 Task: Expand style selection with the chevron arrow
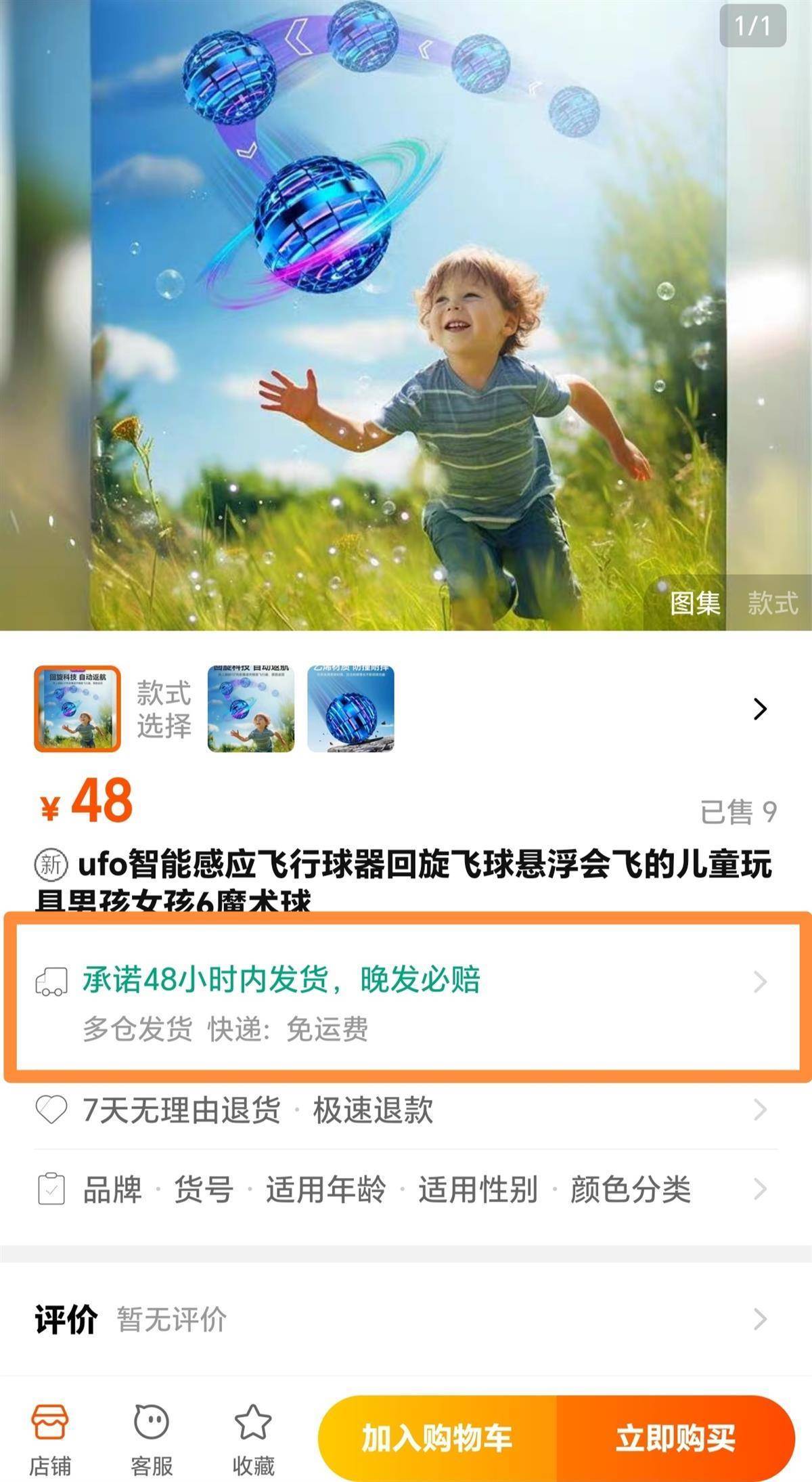pyautogui.click(x=760, y=709)
